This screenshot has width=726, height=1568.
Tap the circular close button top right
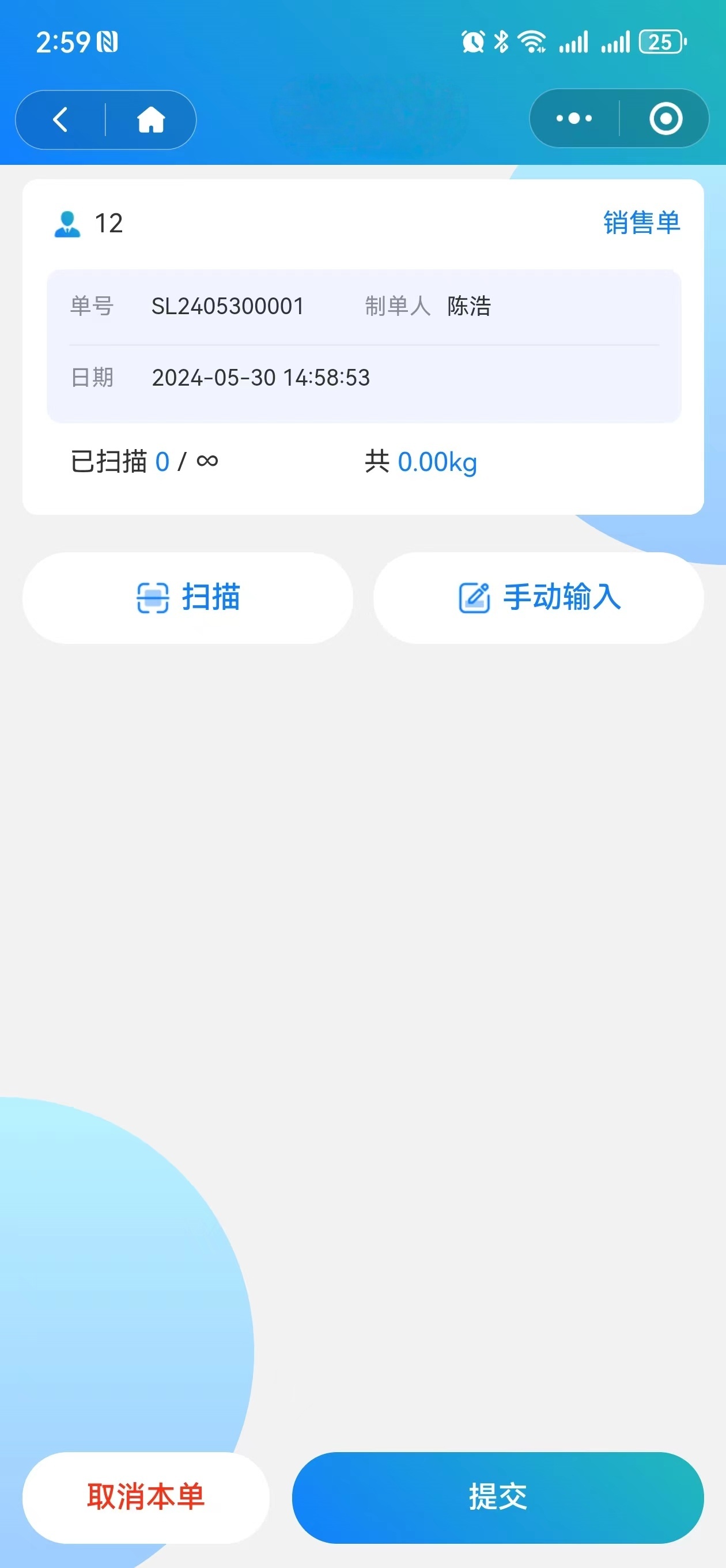click(x=664, y=119)
